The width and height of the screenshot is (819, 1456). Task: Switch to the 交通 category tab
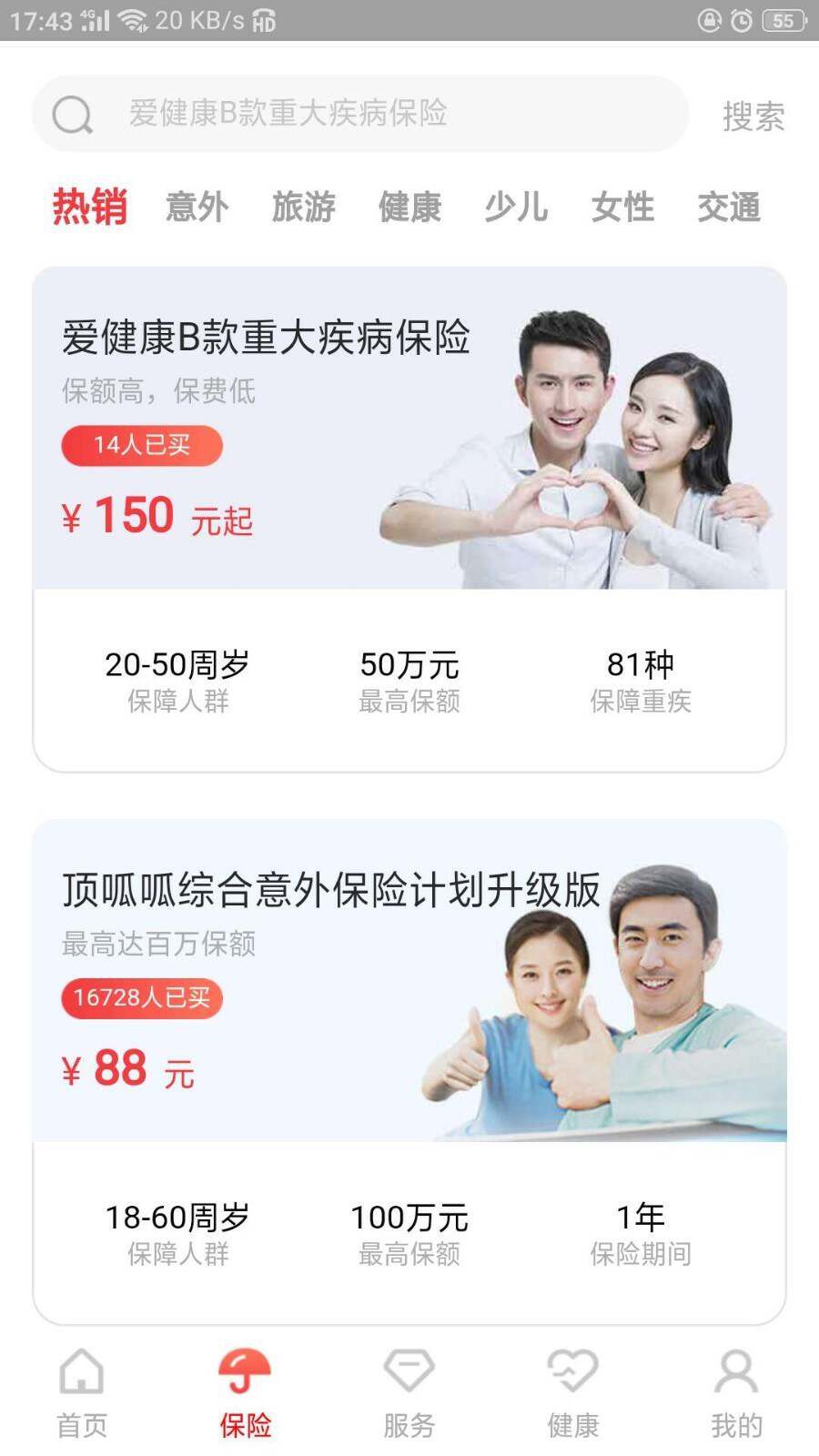pos(728,207)
